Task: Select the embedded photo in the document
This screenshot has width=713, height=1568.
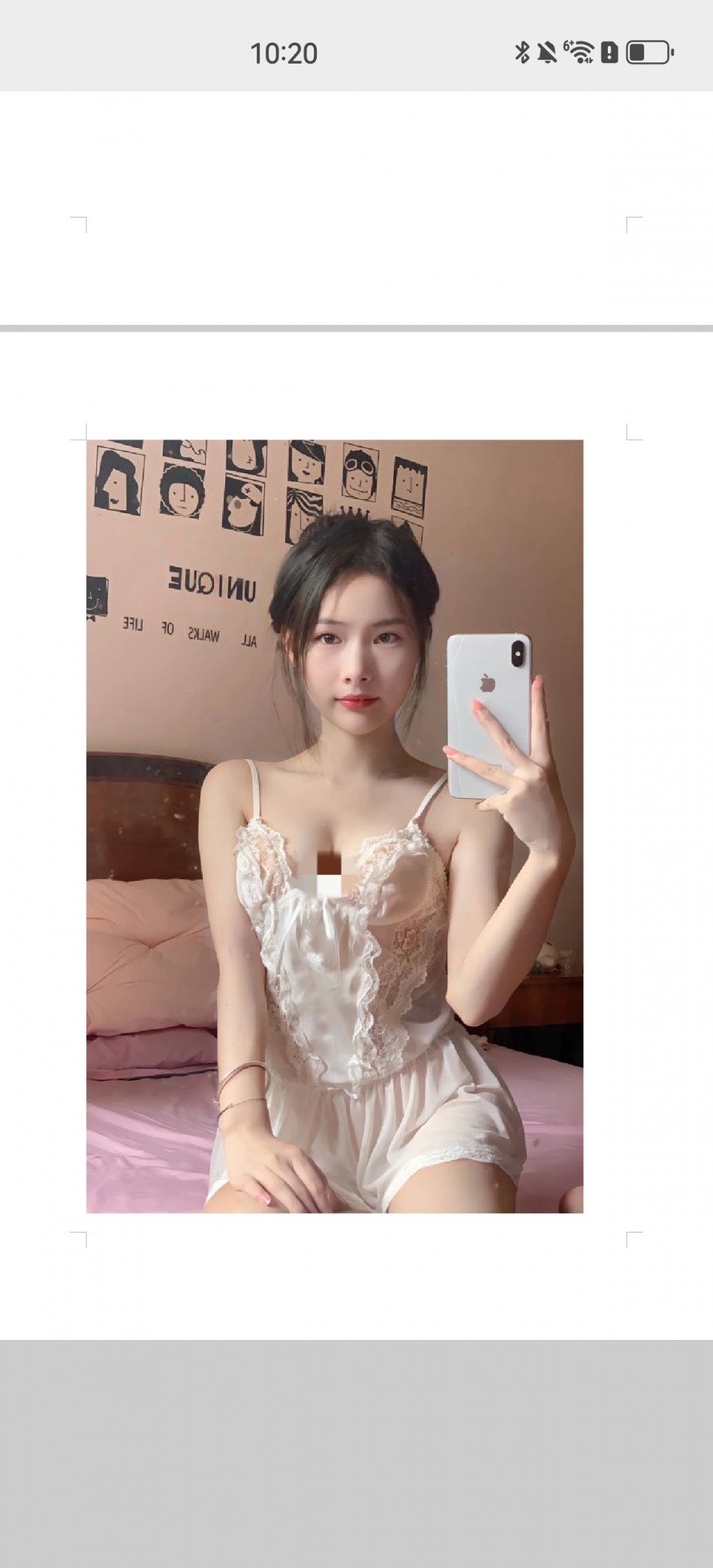Action: pos(335,826)
